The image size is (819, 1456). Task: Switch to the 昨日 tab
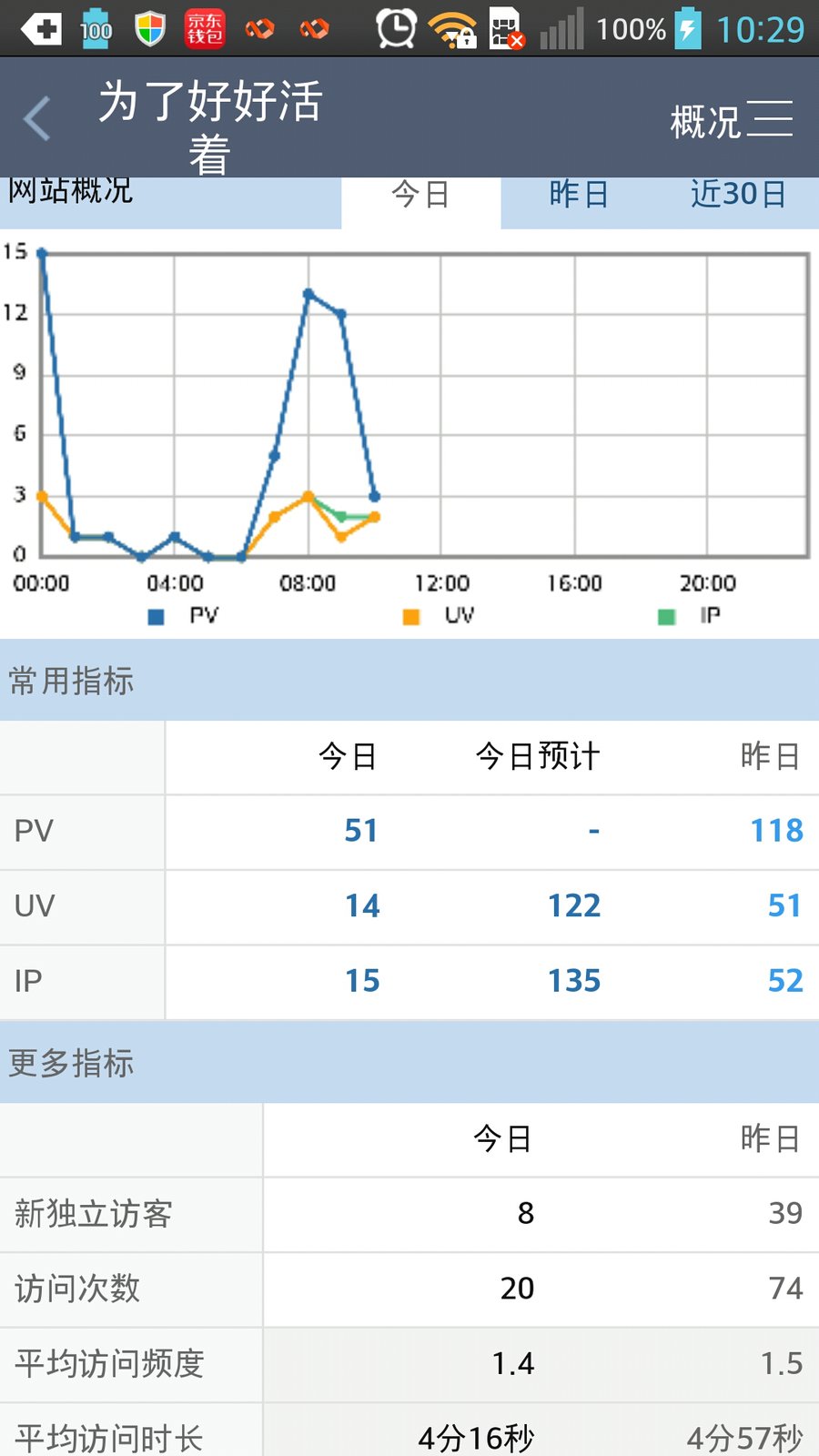pyautogui.click(x=577, y=194)
